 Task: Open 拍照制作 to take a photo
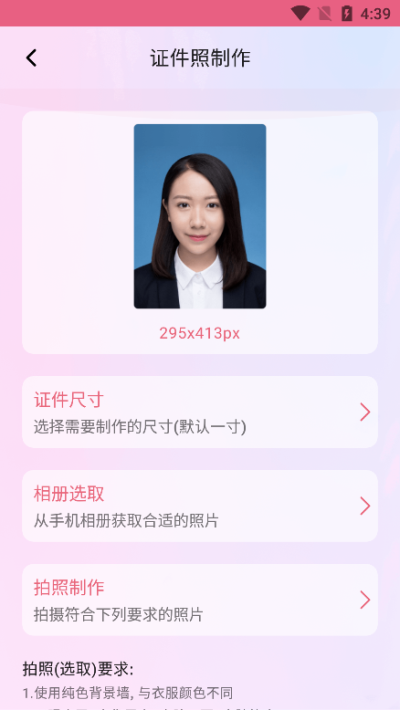(200, 600)
